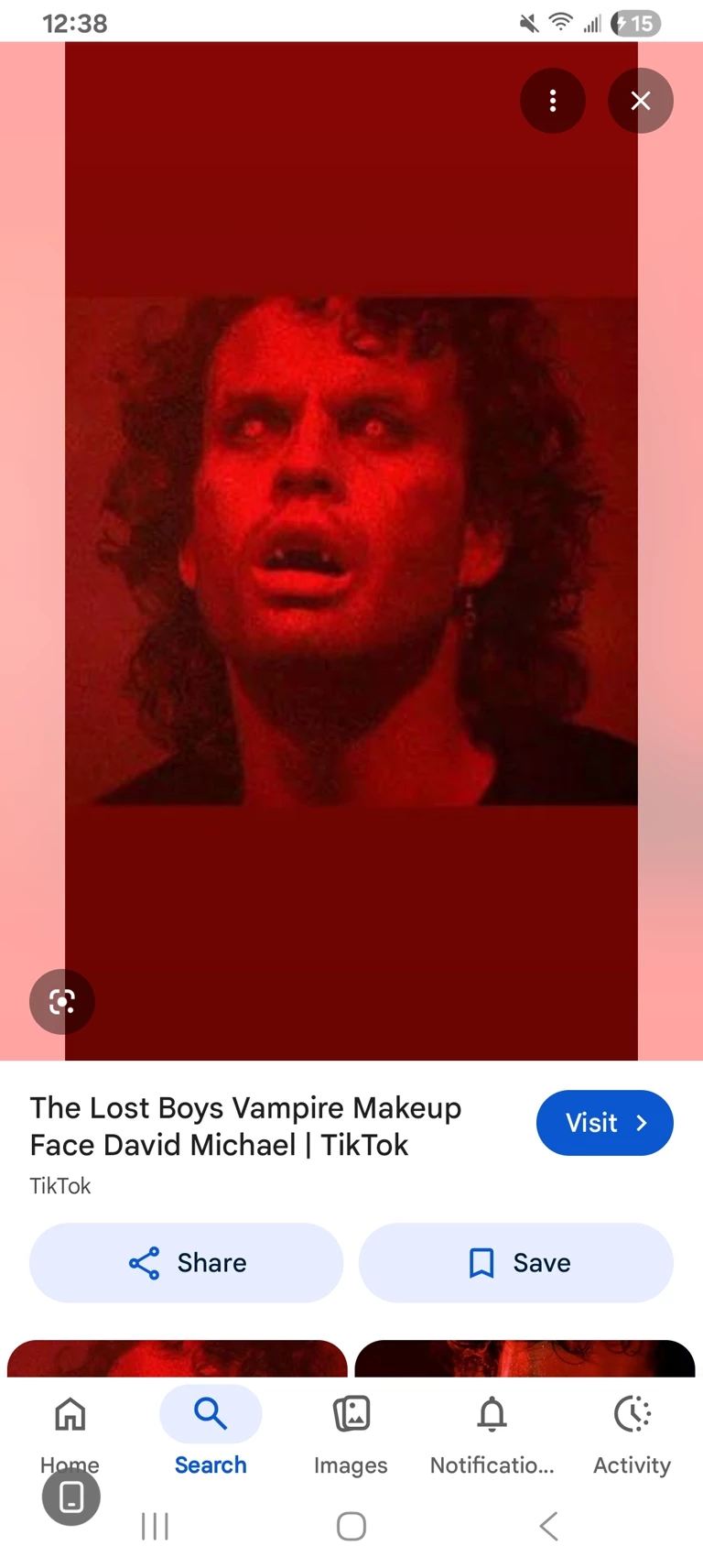Tap the system back button
The height and width of the screenshot is (1568, 703).
[548, 1526]
